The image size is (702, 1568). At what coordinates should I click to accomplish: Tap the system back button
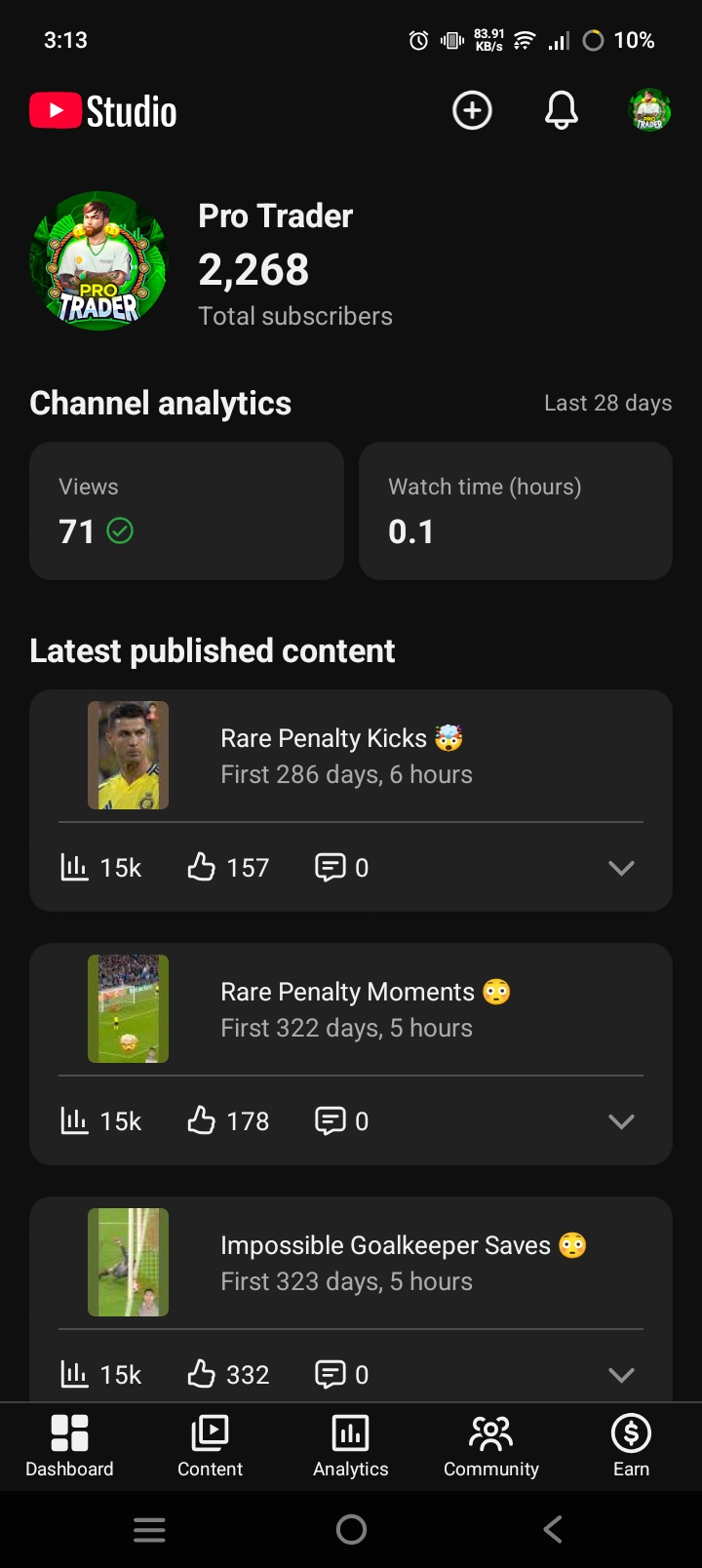tap(552, 1529)
